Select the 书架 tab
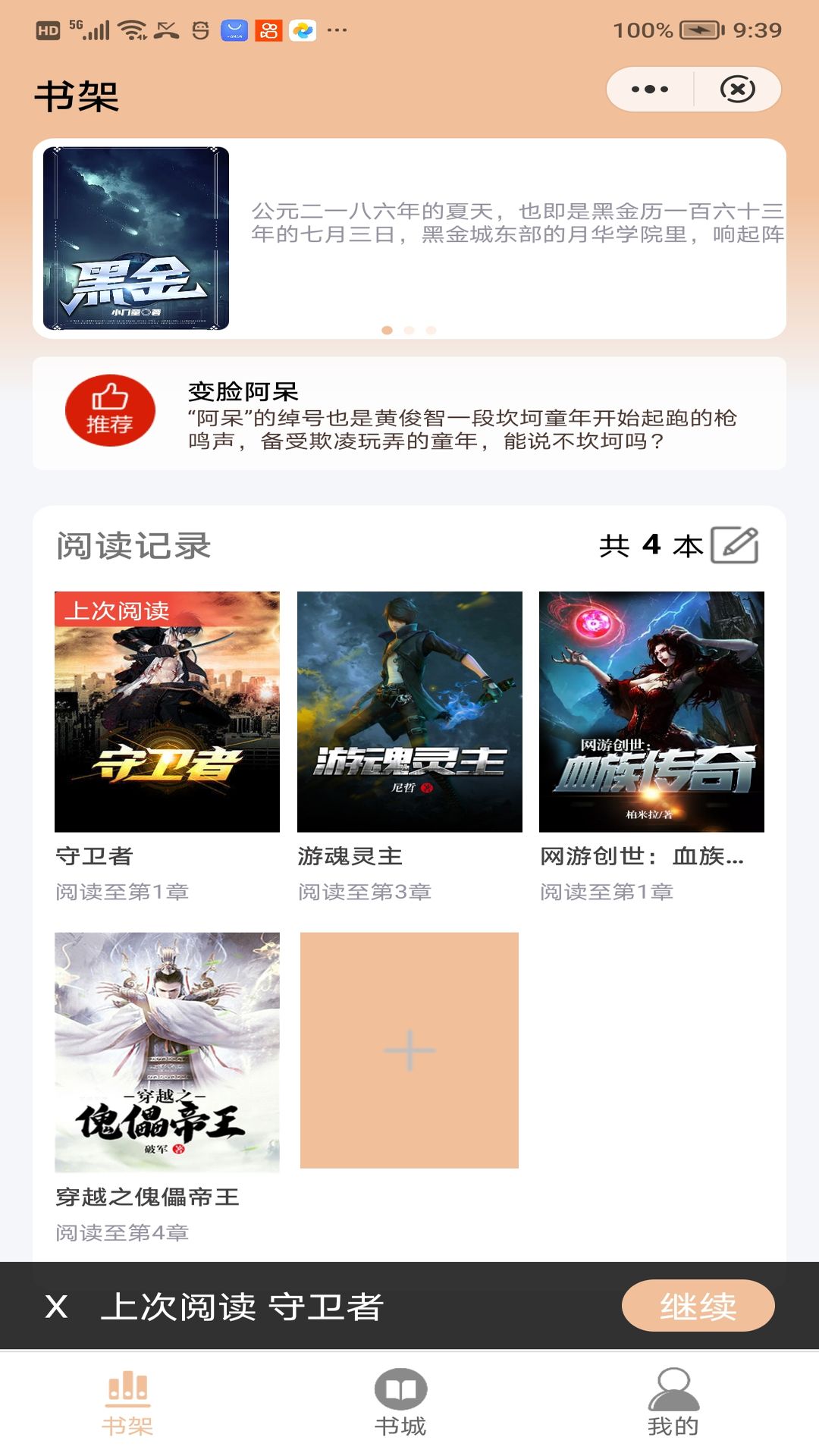This screenshot has height=1456, width=819. click(x=127, y=1403)
